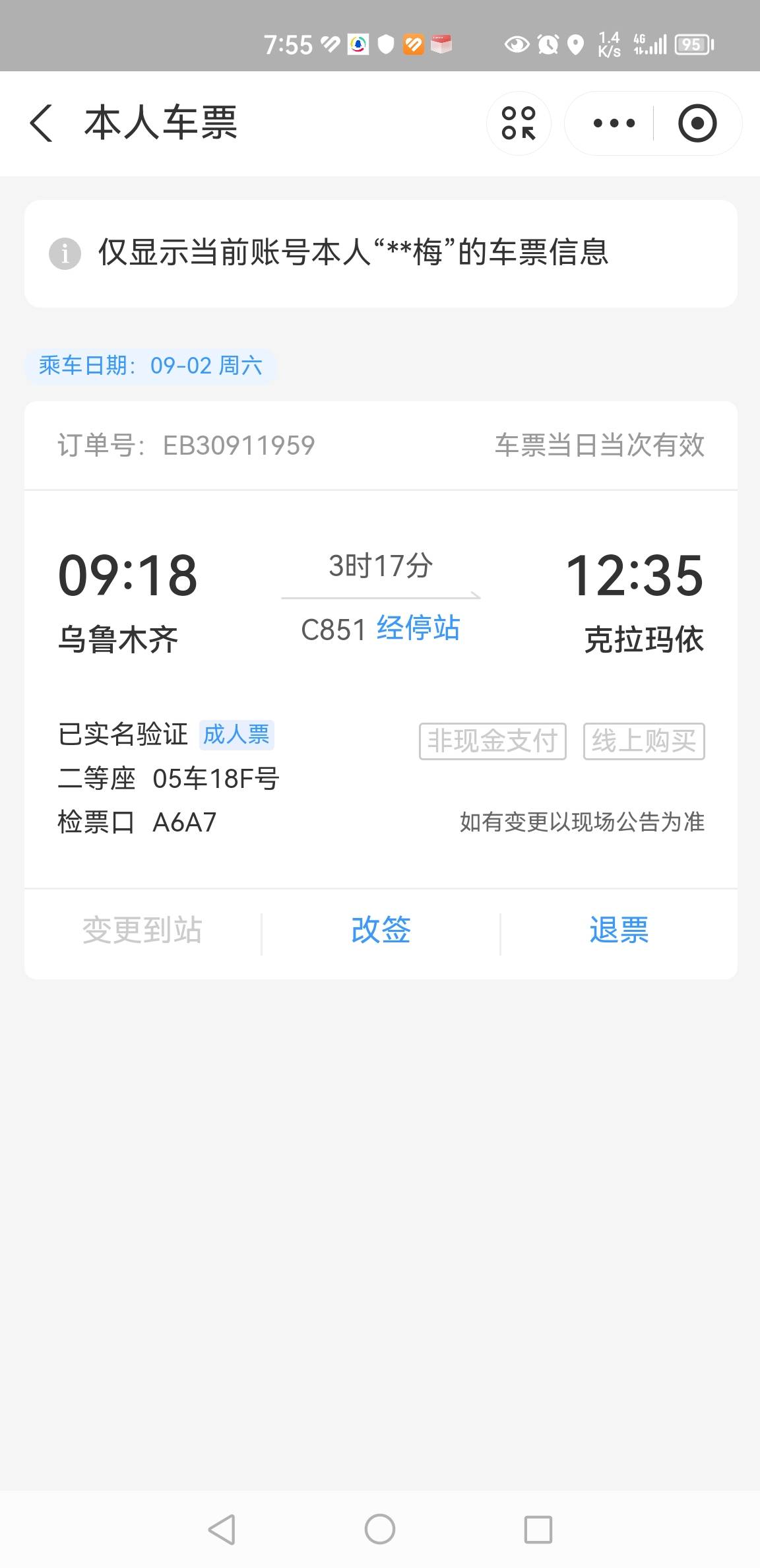
Task: Toggle the 非现金支付 payment tag
Action: pyautogui.click(x=493, y=741)
